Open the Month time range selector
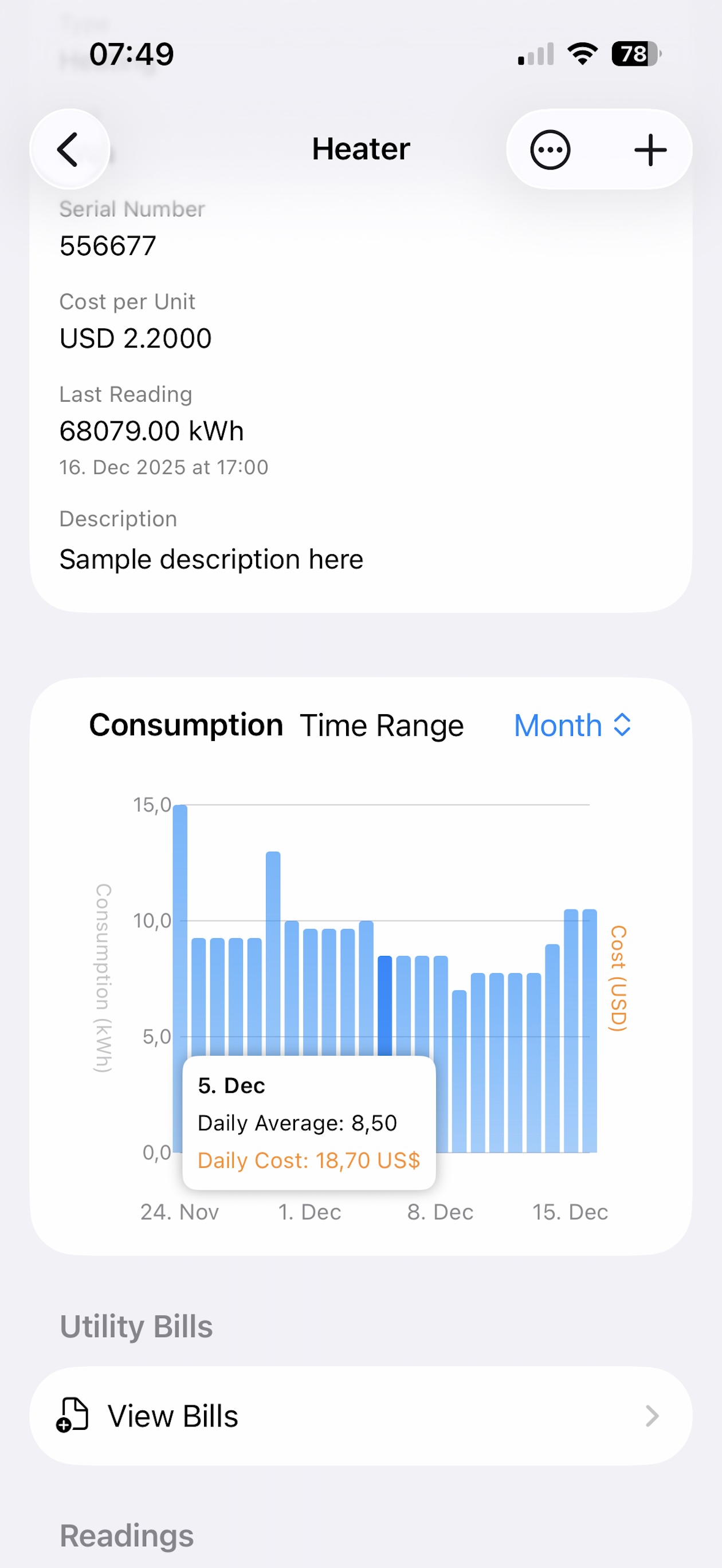 [558, 725]
